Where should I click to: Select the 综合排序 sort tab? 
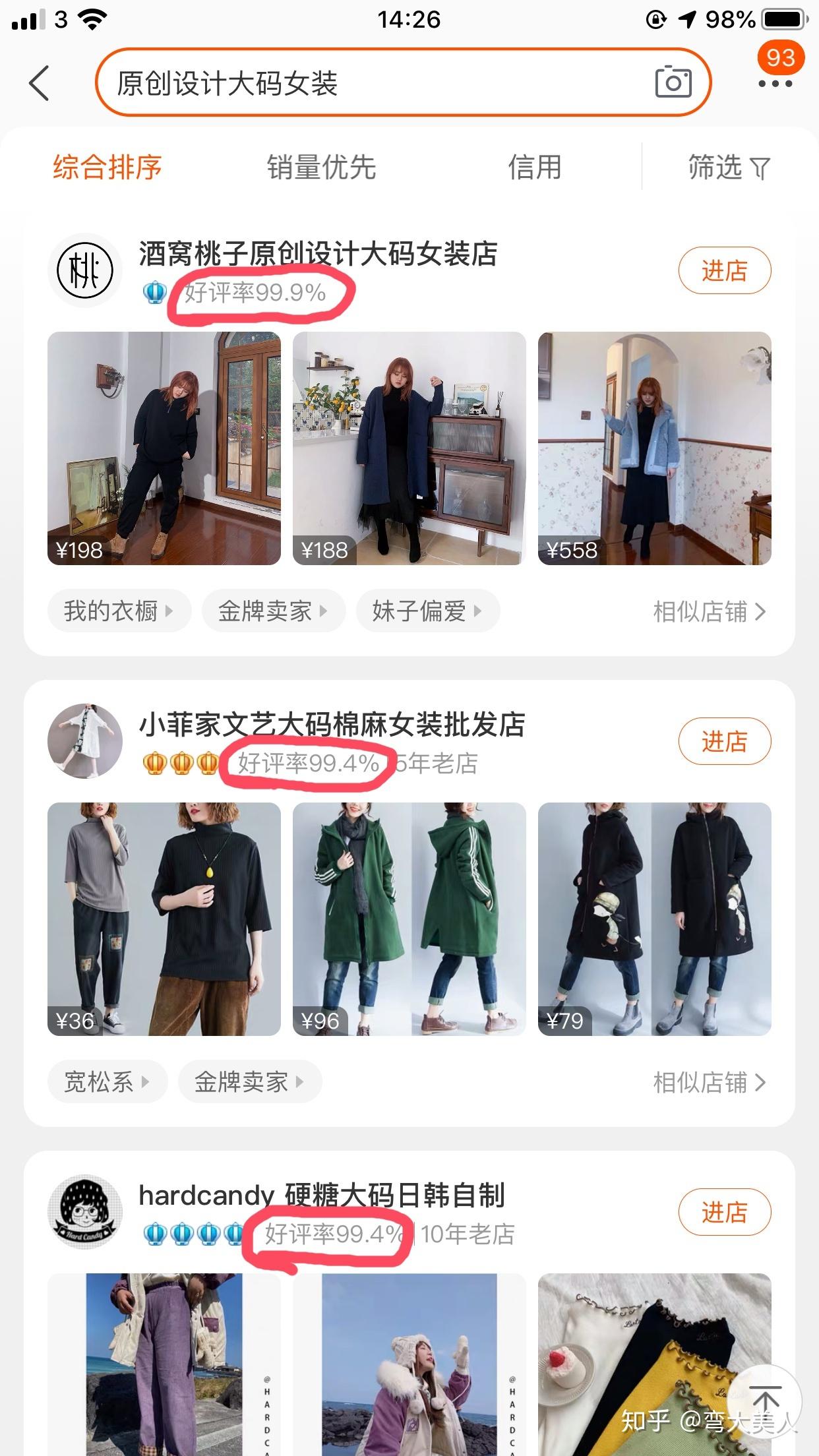click(107, 167)
